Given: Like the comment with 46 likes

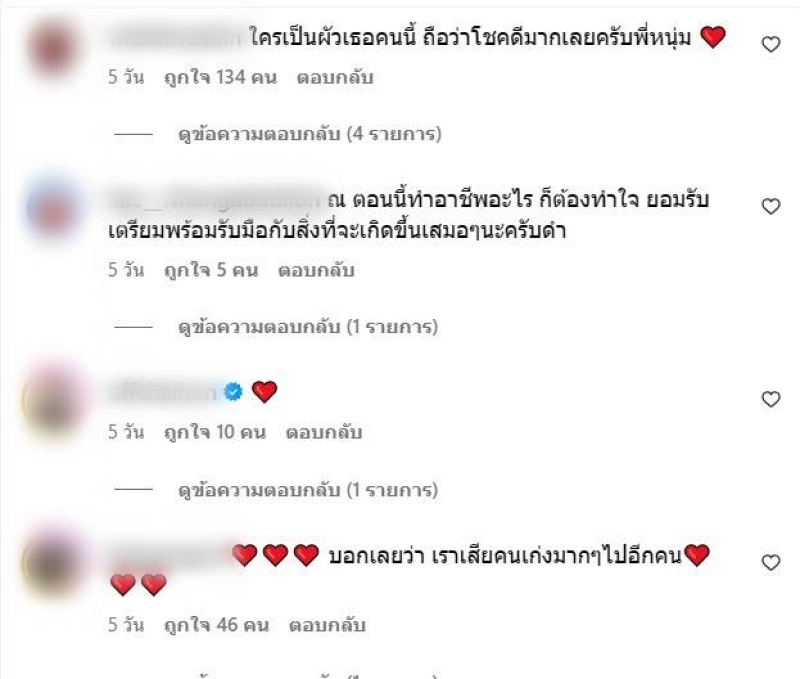Looking at the screenshot, I should coord(770,562).
